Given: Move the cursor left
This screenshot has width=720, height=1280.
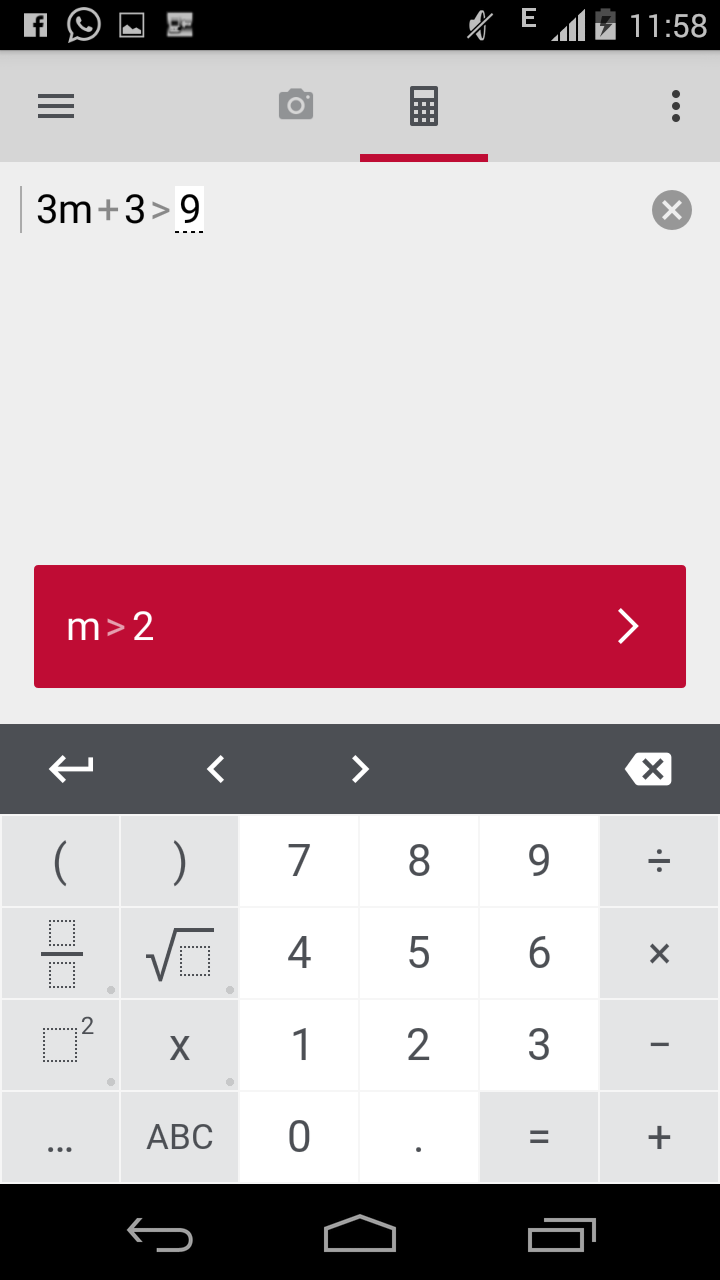Looking at the screenshot, I should (216, 769).
